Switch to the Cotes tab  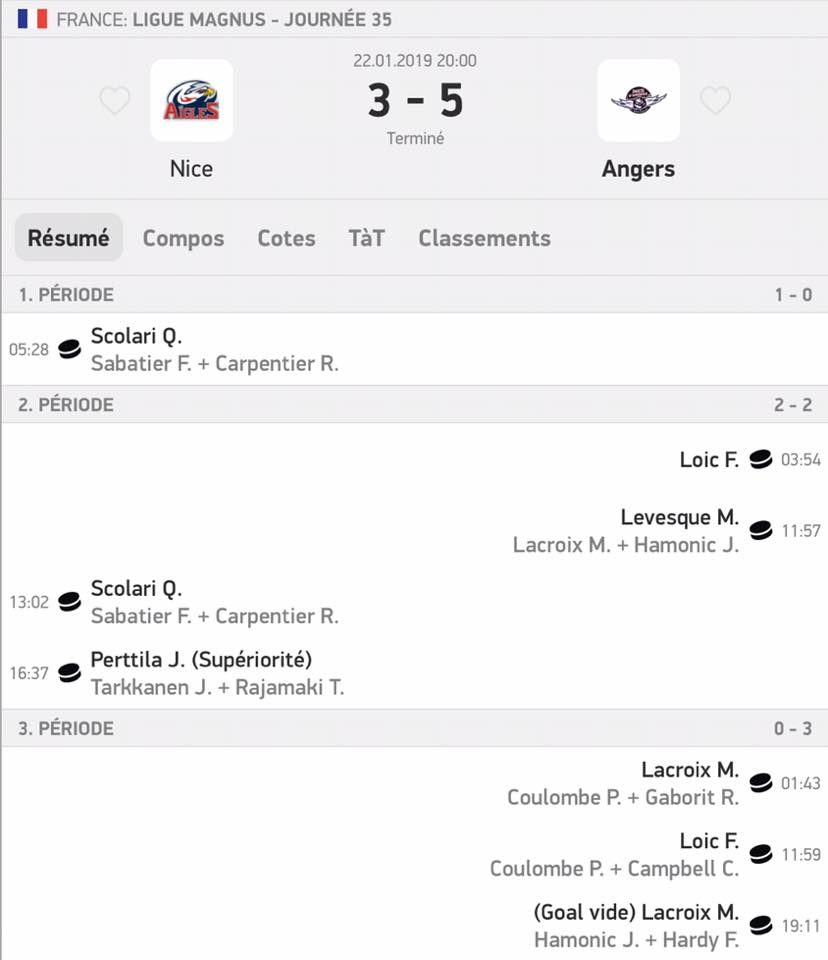tap(286, 238)
